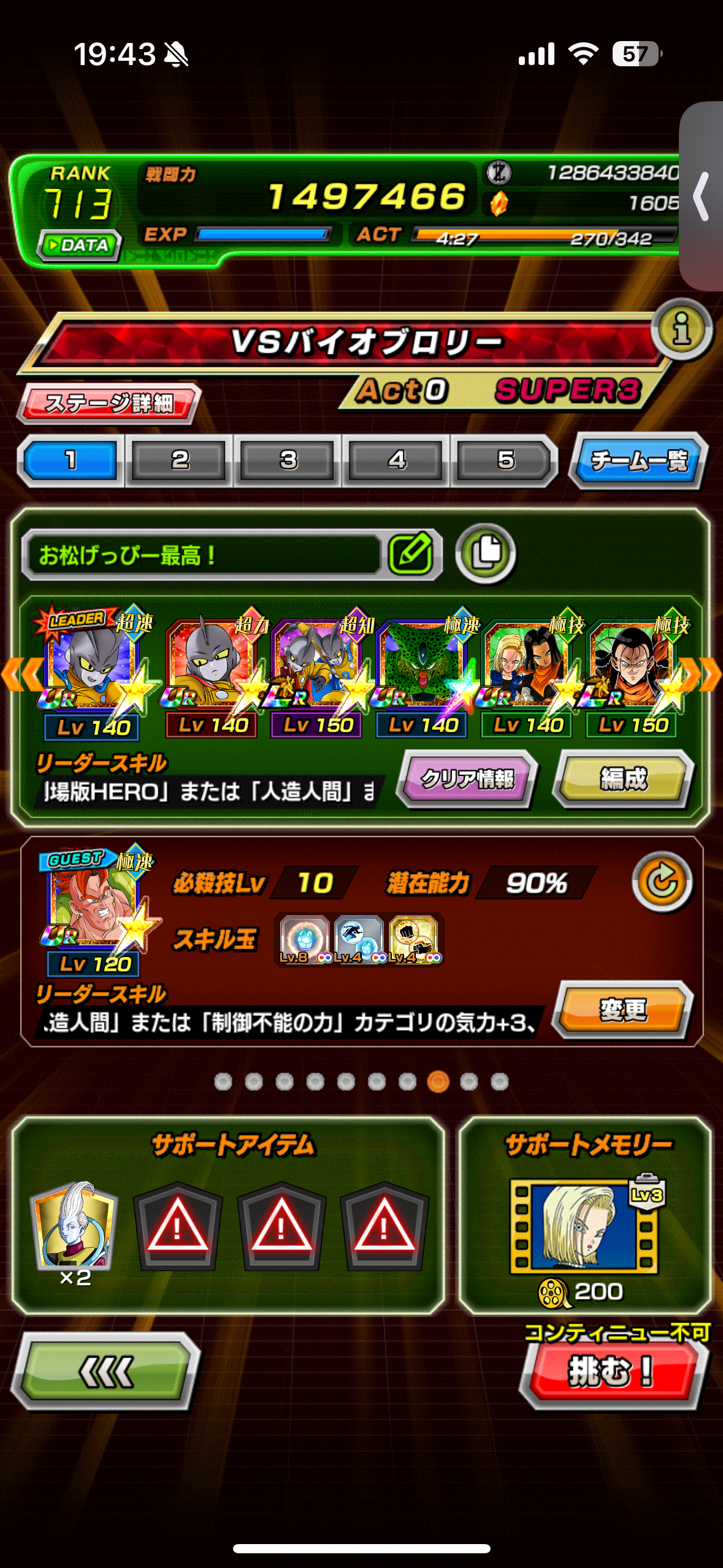Refresh the guest character
This screenshot has height=1568, width=723.
click(662, 882)
